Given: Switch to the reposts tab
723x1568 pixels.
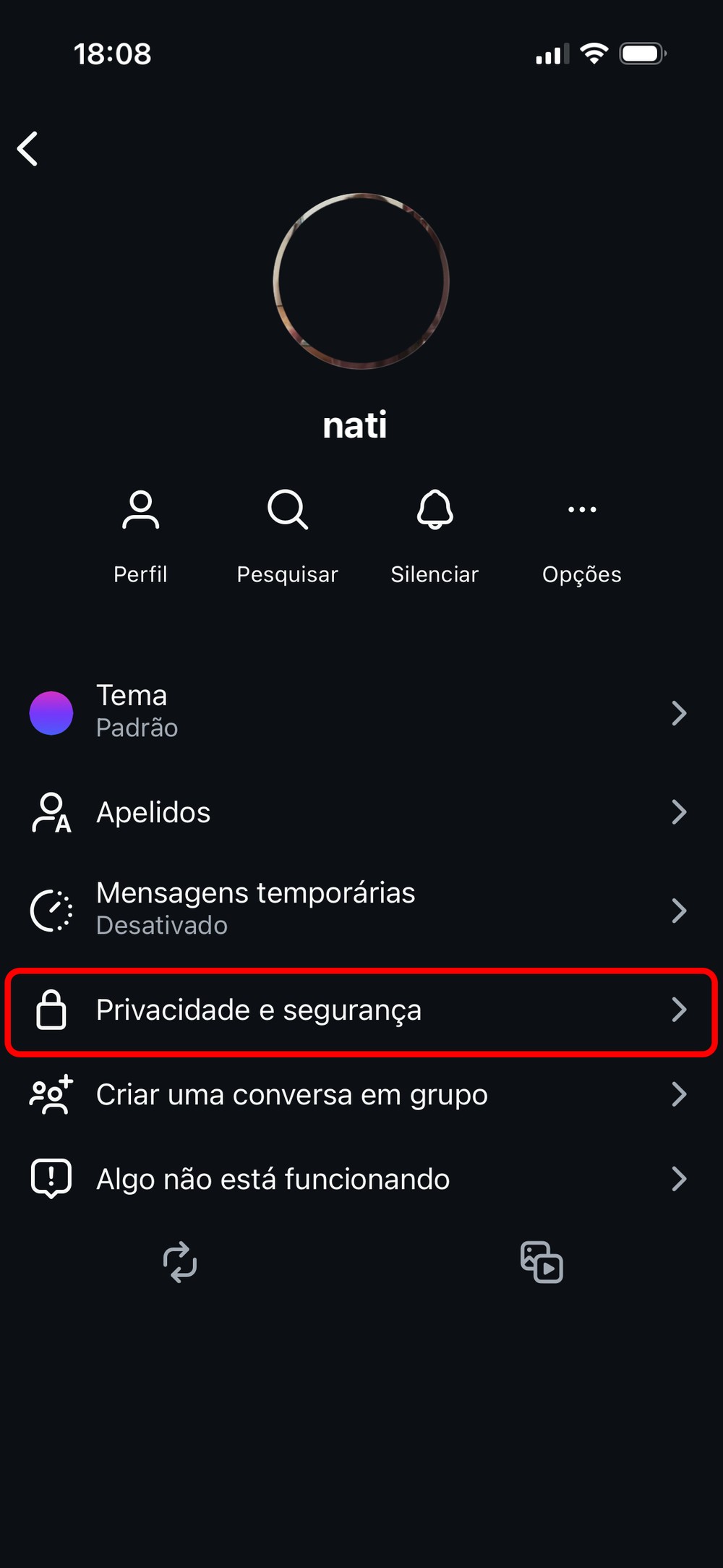Looking at the screenshot, I should pos(180,1262).
